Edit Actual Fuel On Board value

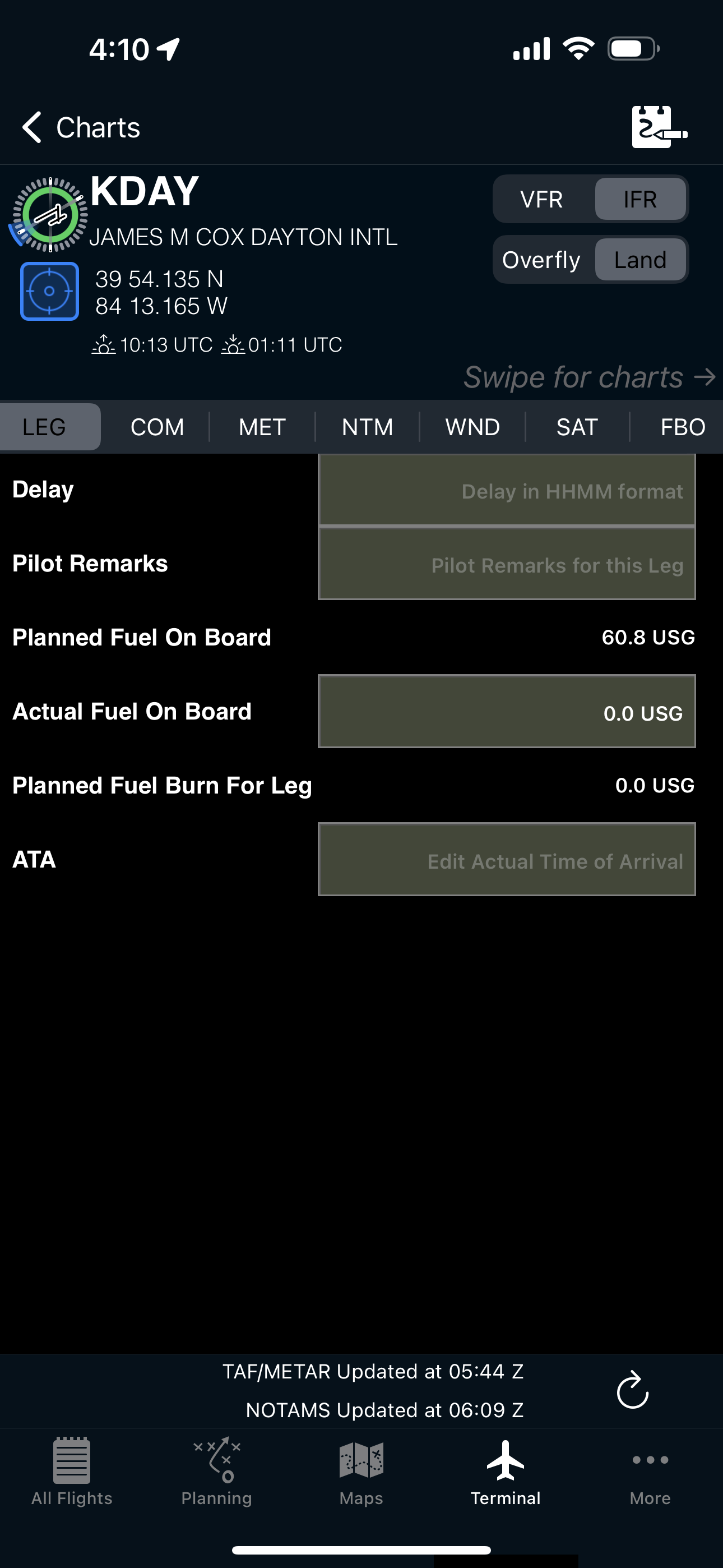point(506,711)
